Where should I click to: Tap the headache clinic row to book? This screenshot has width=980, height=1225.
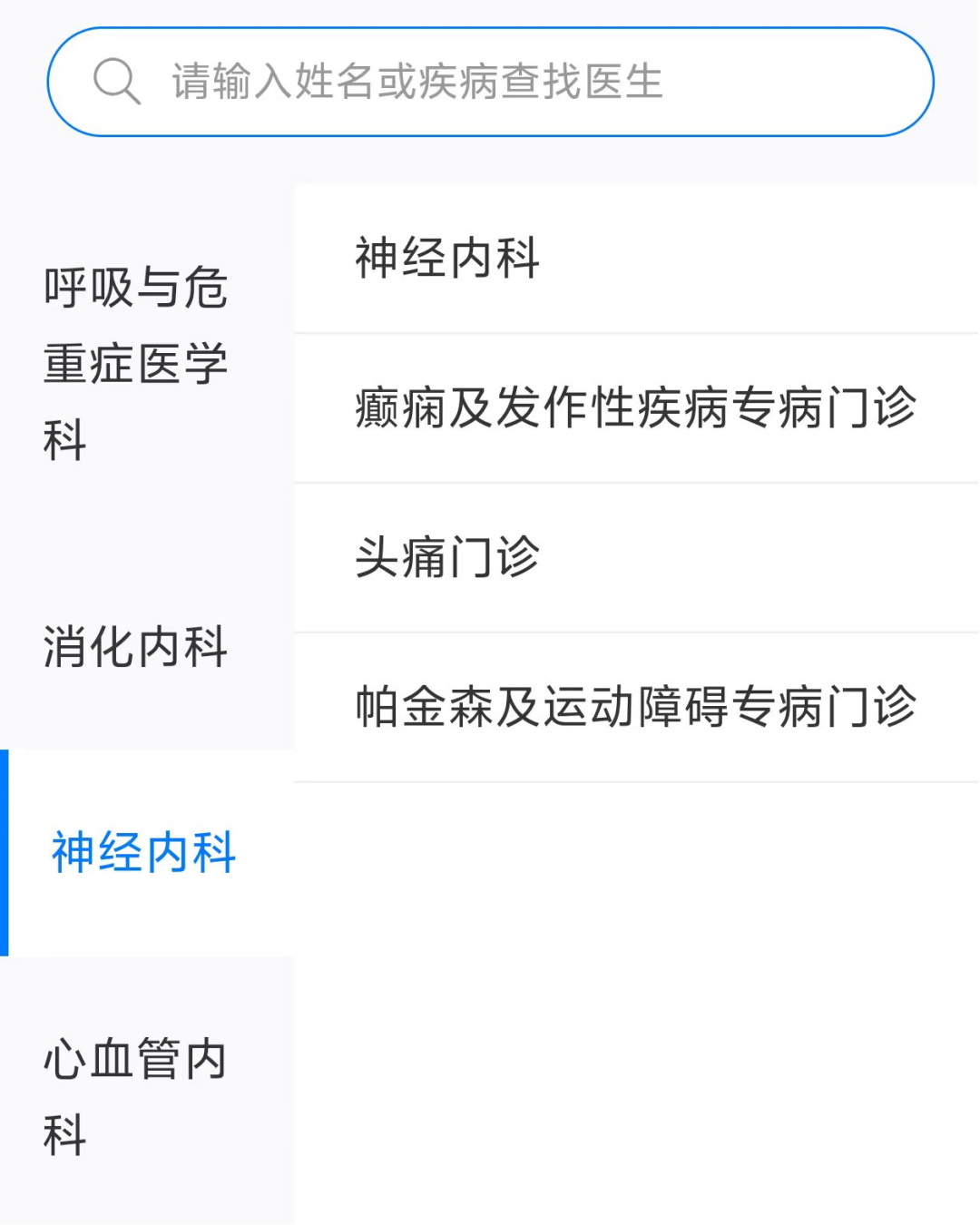click(635, 558)
